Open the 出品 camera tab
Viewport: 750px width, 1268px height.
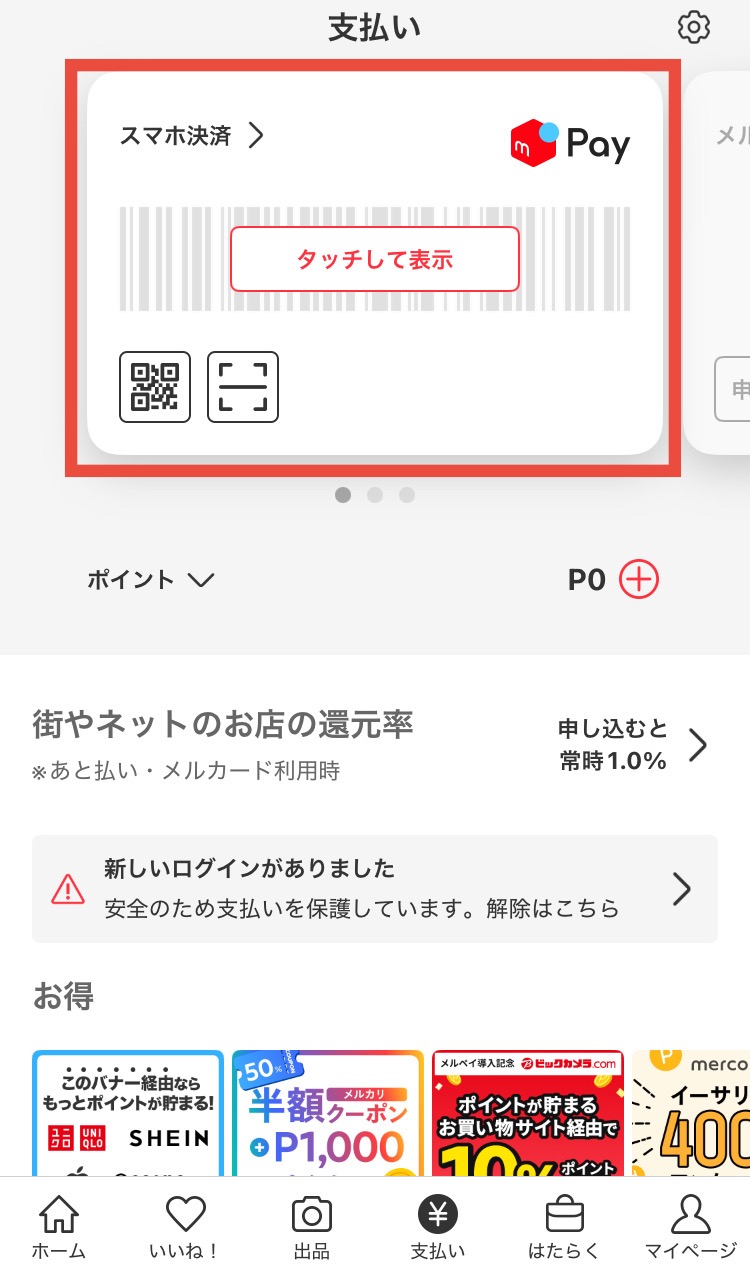tap(311, 1227)
